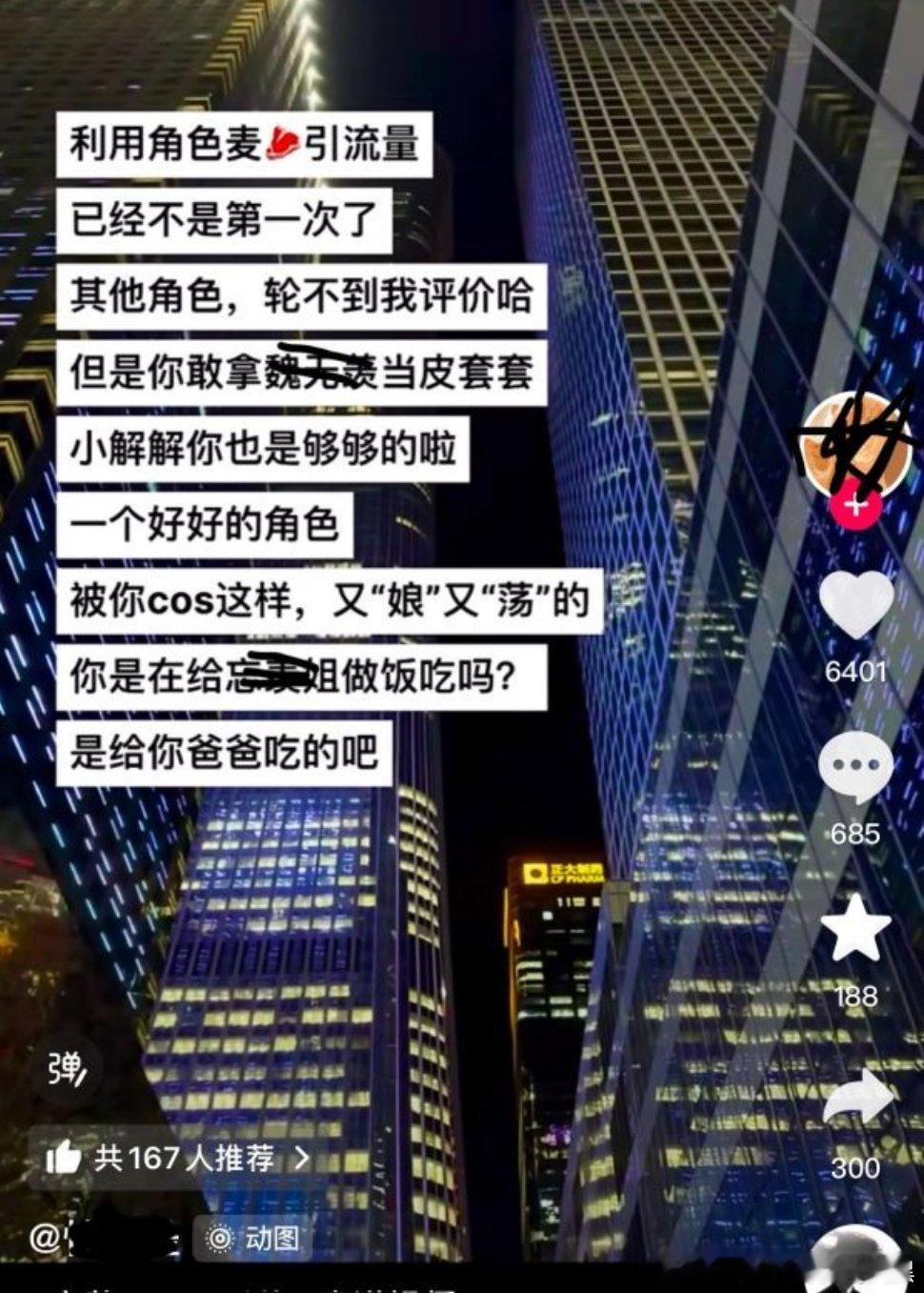Tap the thumbs-up icon beside 共167人推荐

[x=64, y=1158]
